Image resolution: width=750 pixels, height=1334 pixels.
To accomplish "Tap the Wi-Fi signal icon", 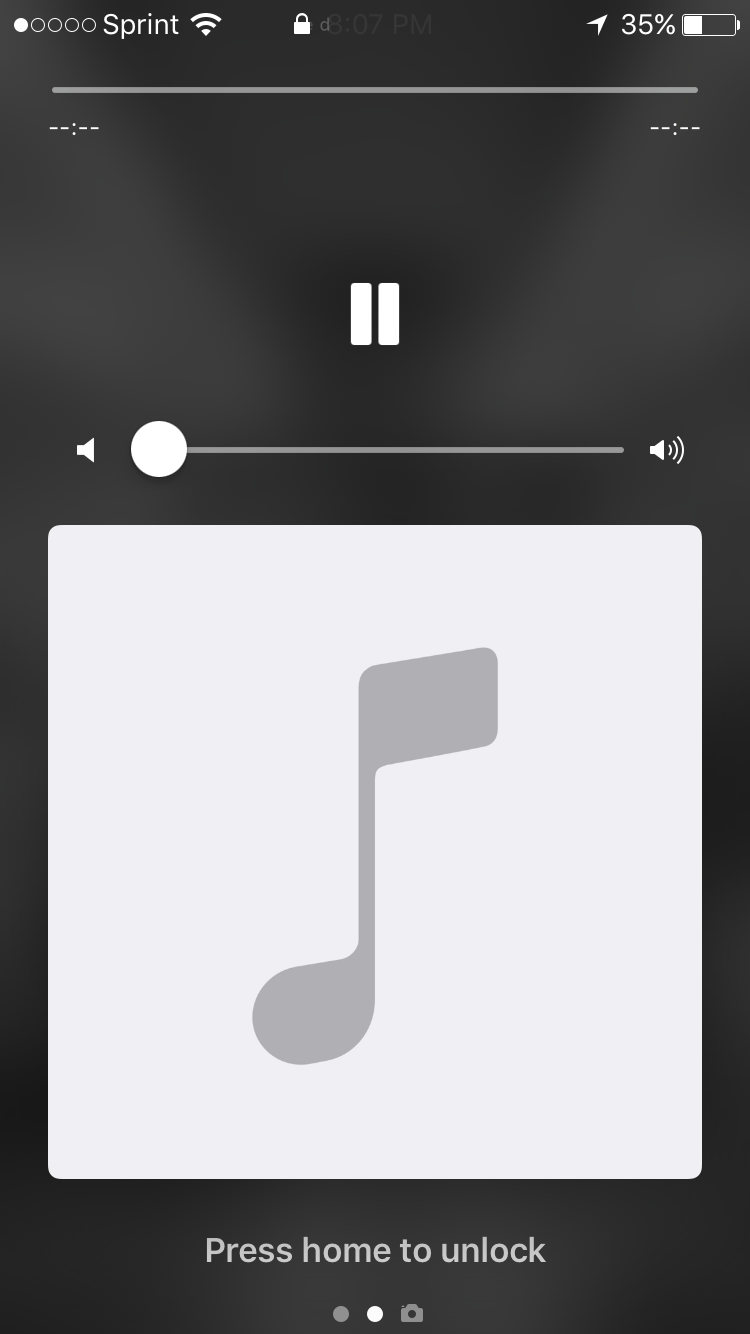I will 208,23.
